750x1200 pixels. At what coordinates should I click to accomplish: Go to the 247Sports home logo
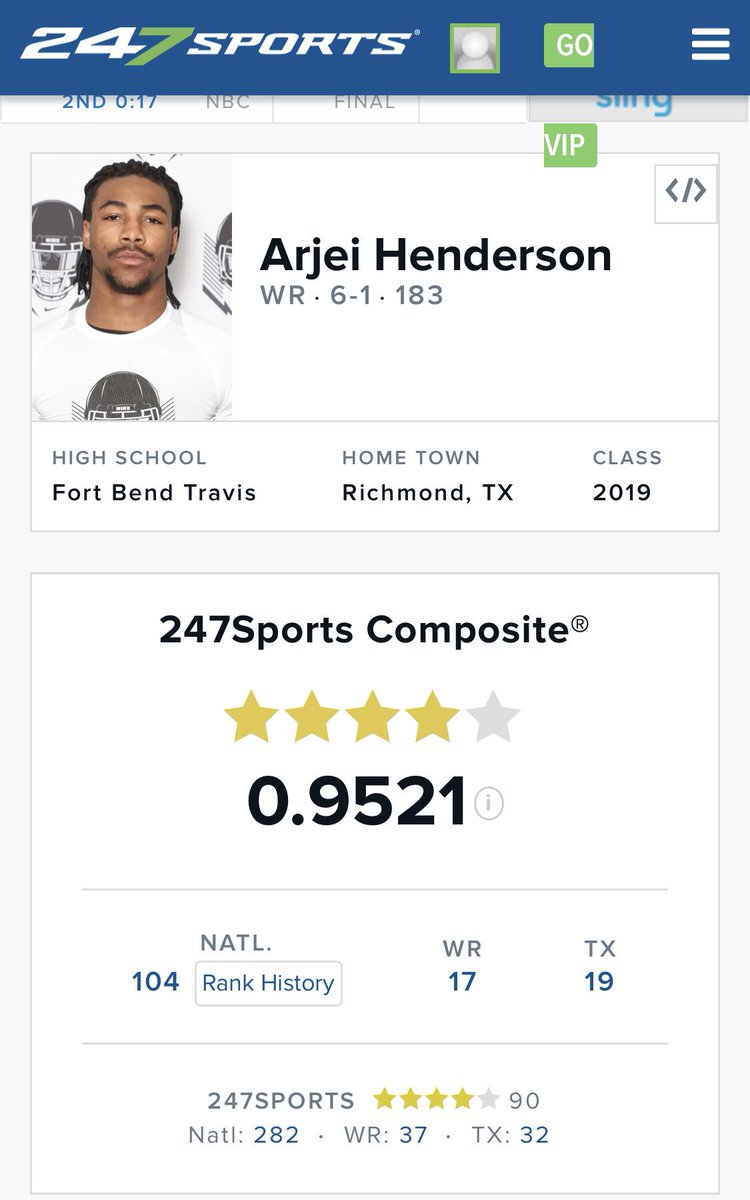(219, 44)
